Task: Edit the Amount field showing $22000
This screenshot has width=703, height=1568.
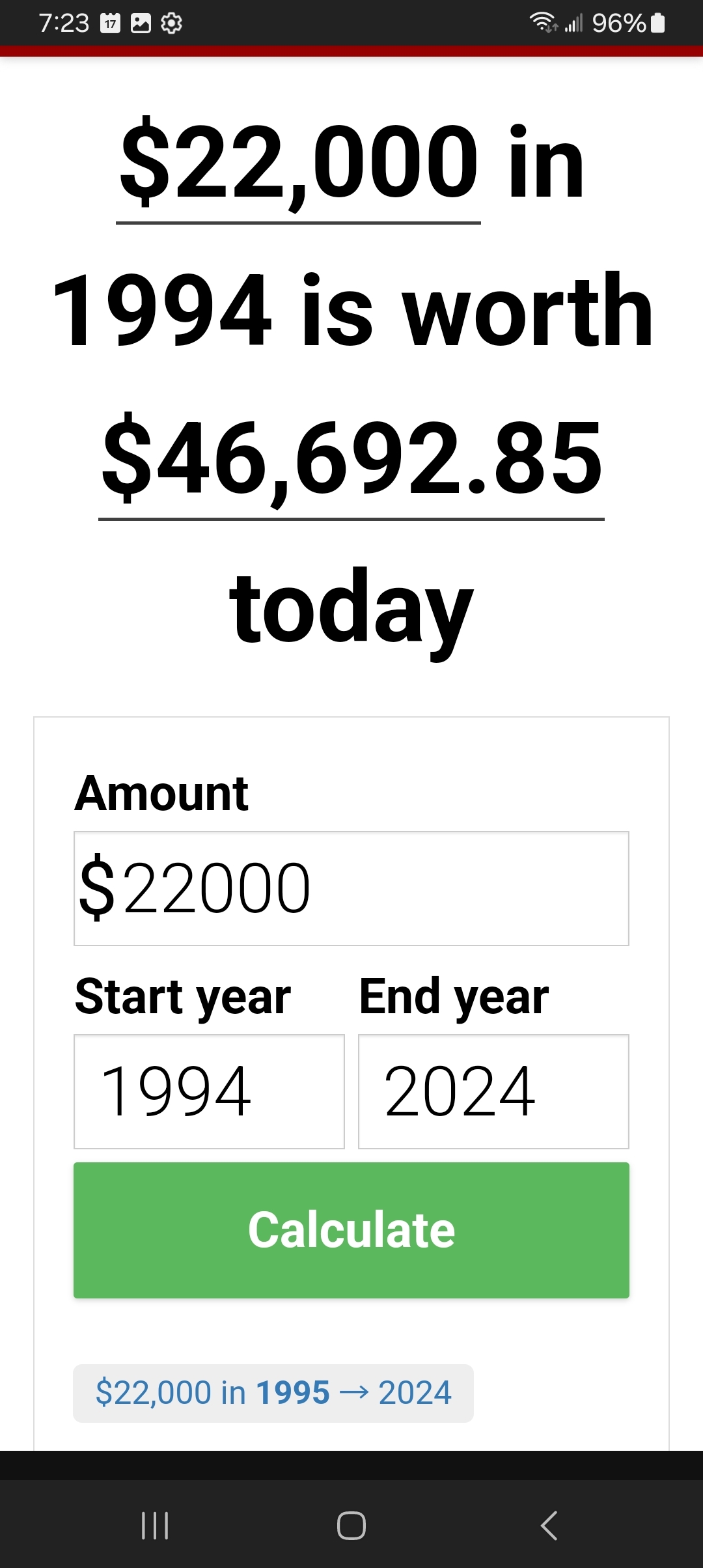Action: click(x=351, y=888)
